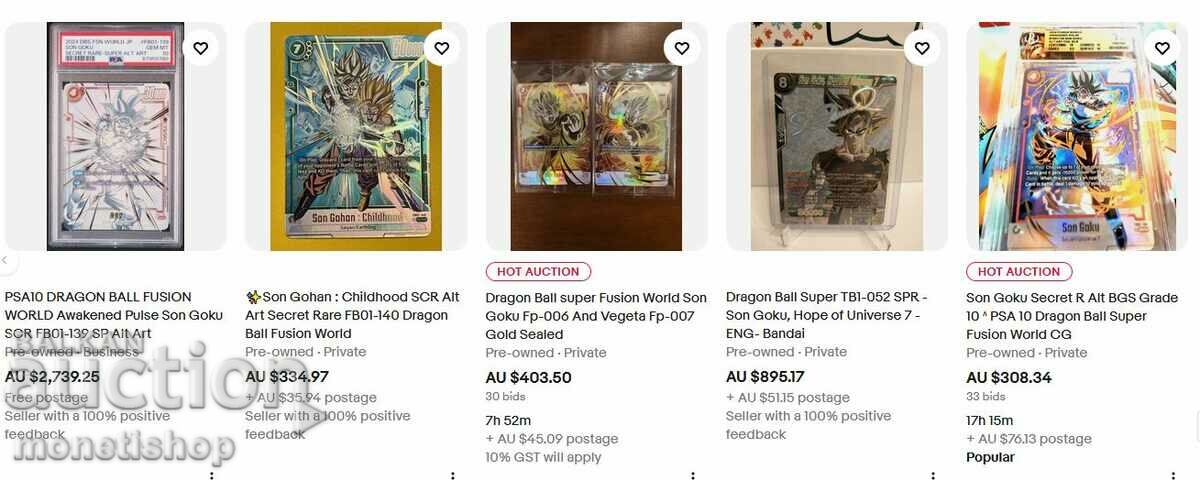Viewport: 1200px width, 480px height.
Task: Add Son Goku Secret R BGS listing to watchlist
Action: [x=1162, y=48]
